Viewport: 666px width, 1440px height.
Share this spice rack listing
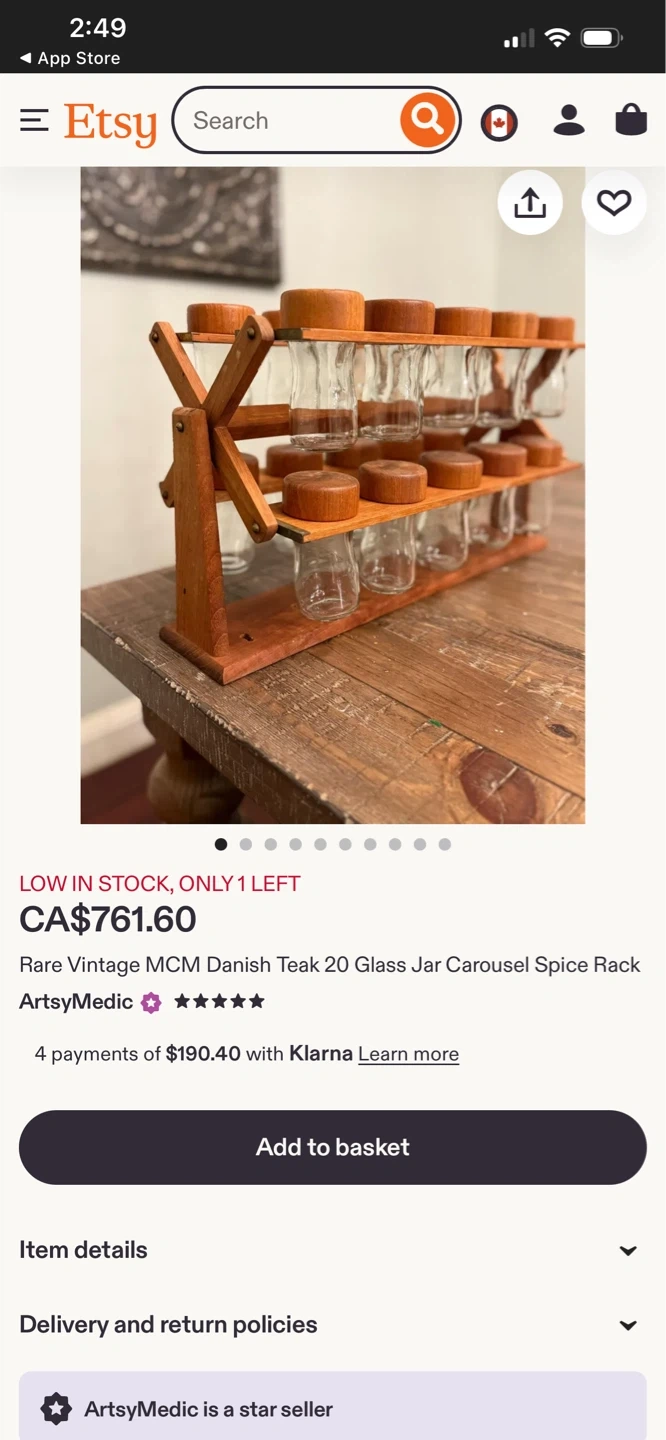coord(529,203)
